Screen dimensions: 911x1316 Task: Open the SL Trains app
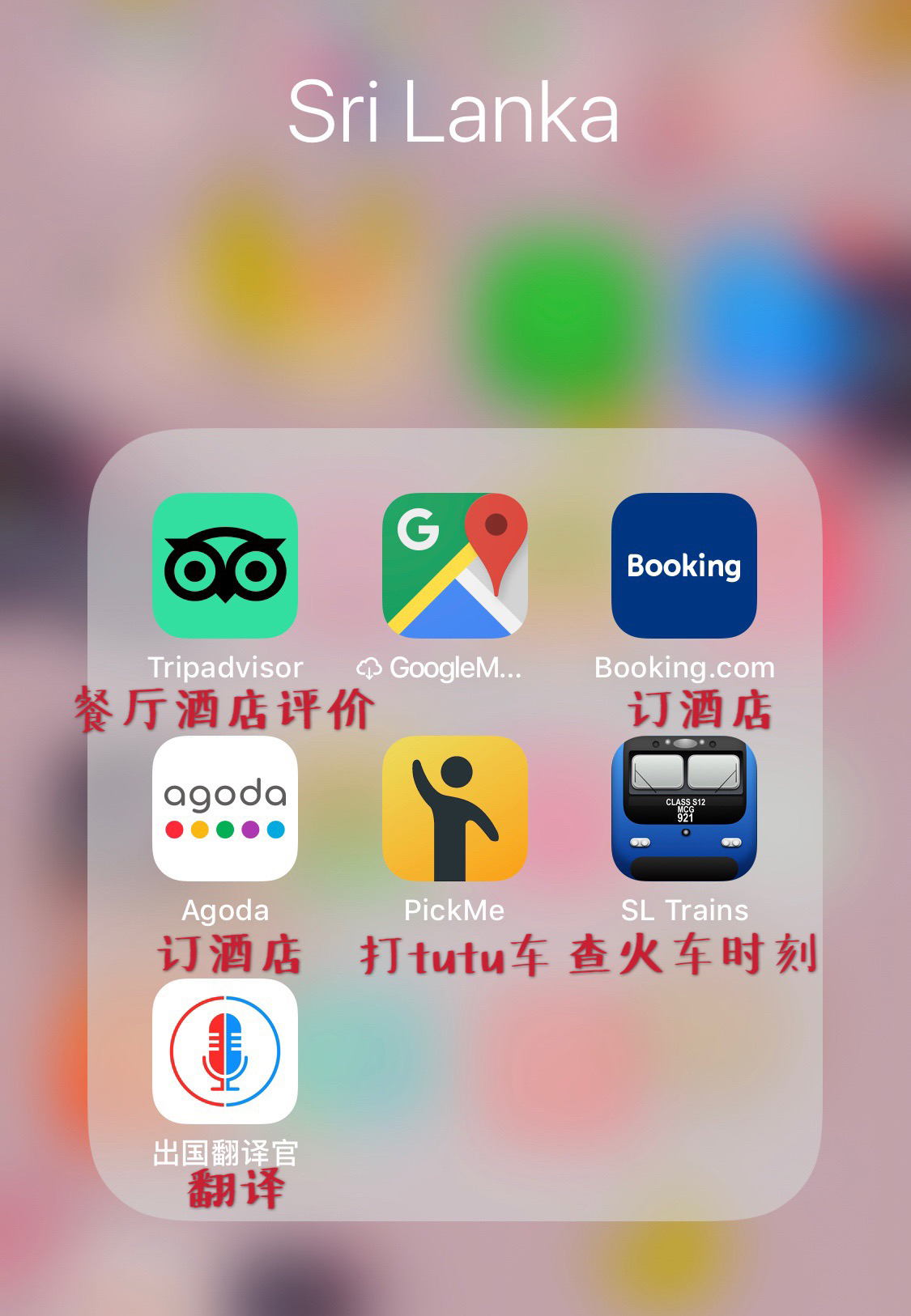point(683,809)
